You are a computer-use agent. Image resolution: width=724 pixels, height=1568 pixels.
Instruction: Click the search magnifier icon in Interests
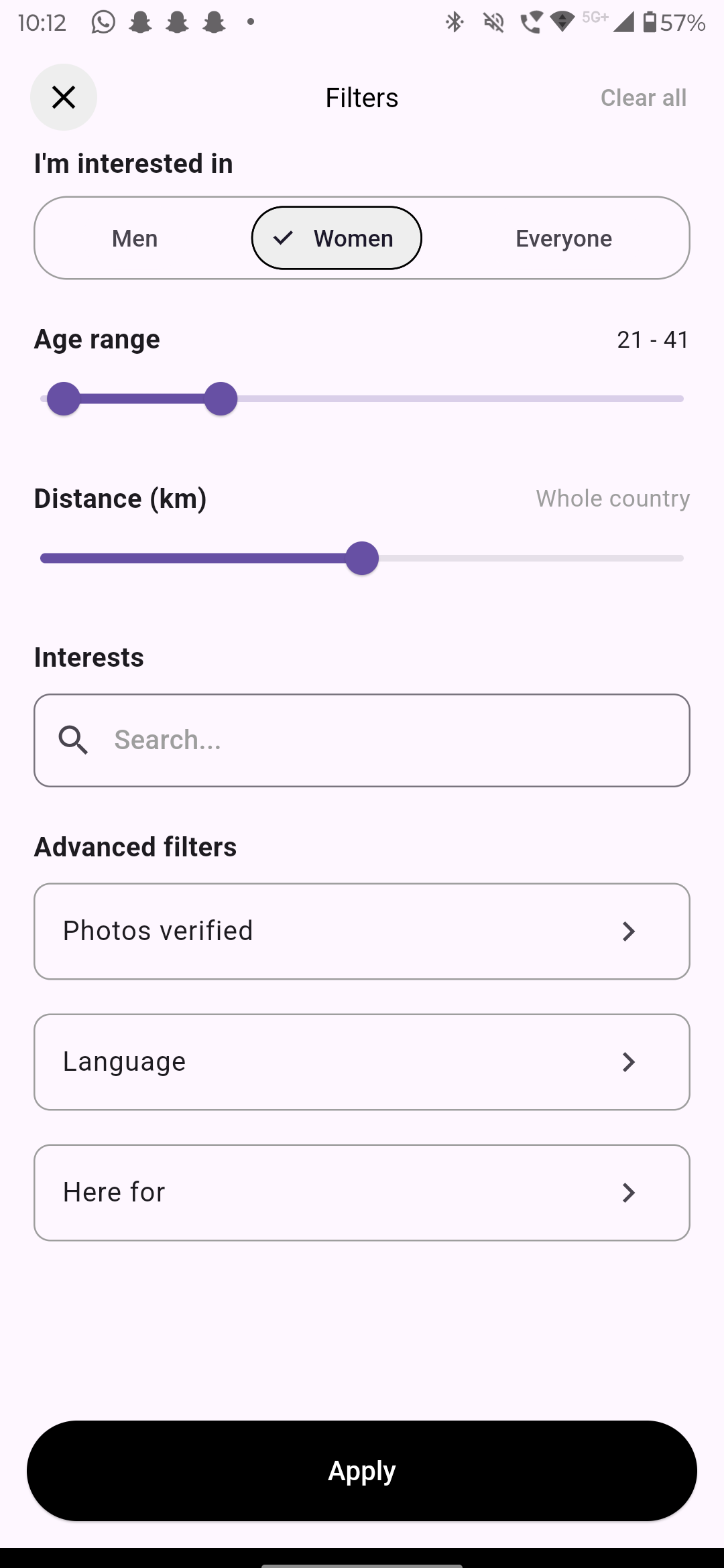point(72,740)
